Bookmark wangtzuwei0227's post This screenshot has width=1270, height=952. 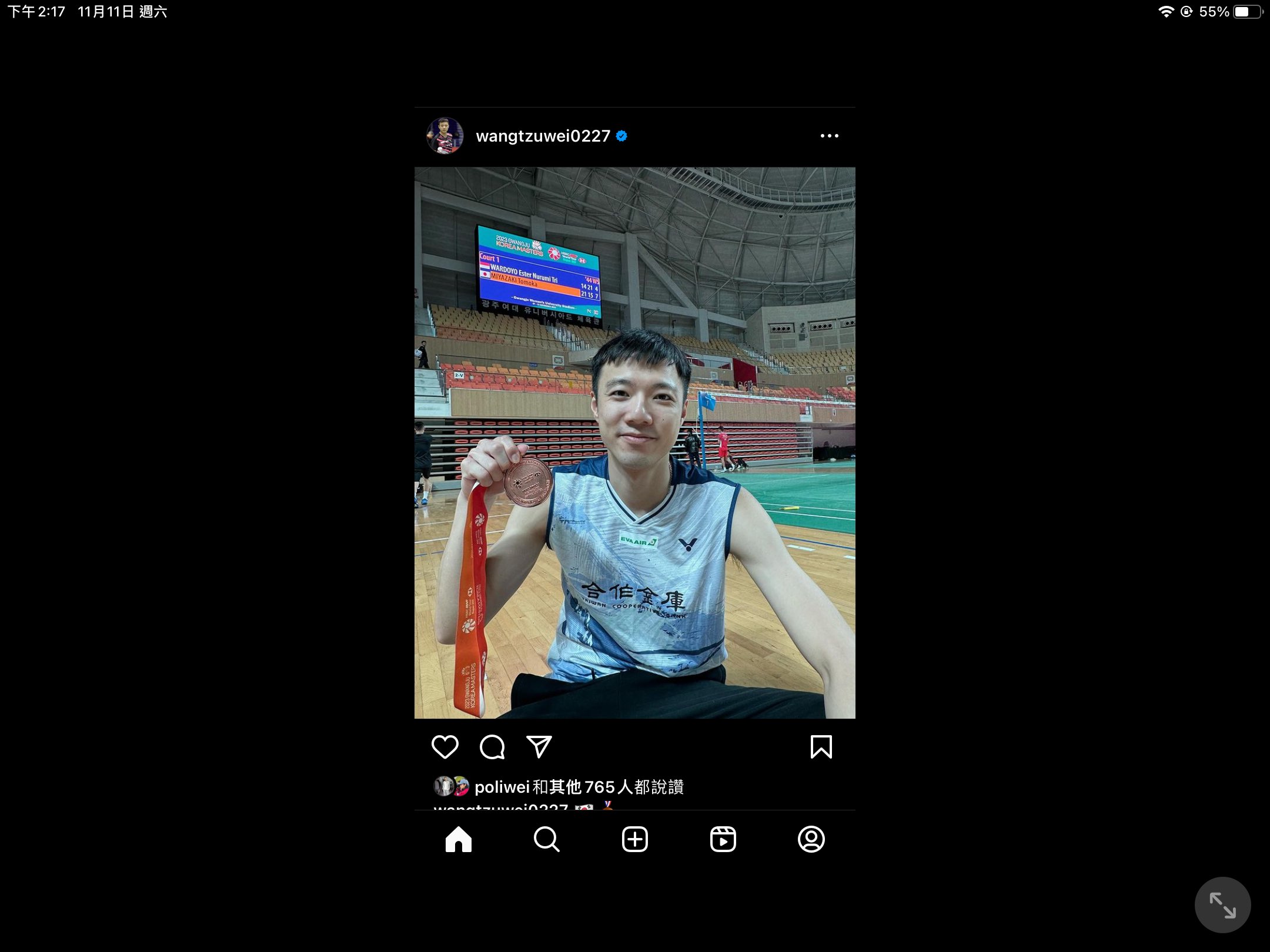[x=821, y=747]
